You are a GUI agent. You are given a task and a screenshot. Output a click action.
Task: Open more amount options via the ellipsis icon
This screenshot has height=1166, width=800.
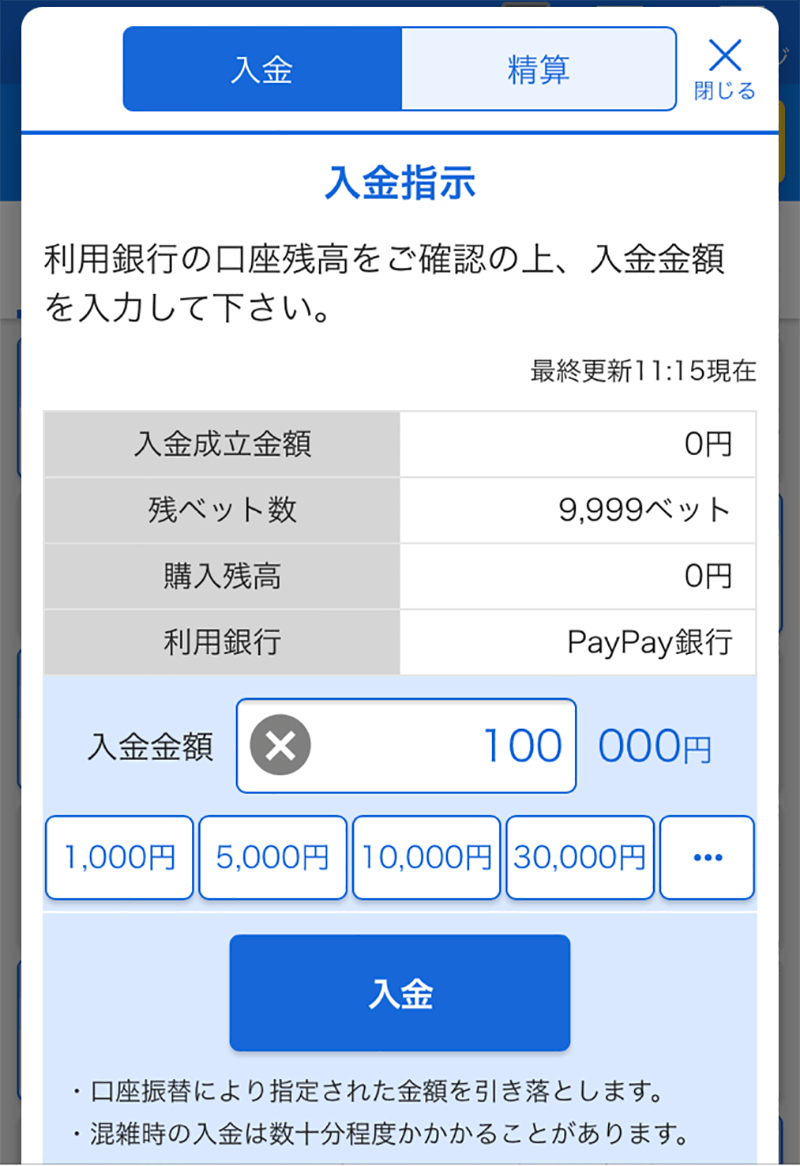pyautogui.click(x=707, y=857)
